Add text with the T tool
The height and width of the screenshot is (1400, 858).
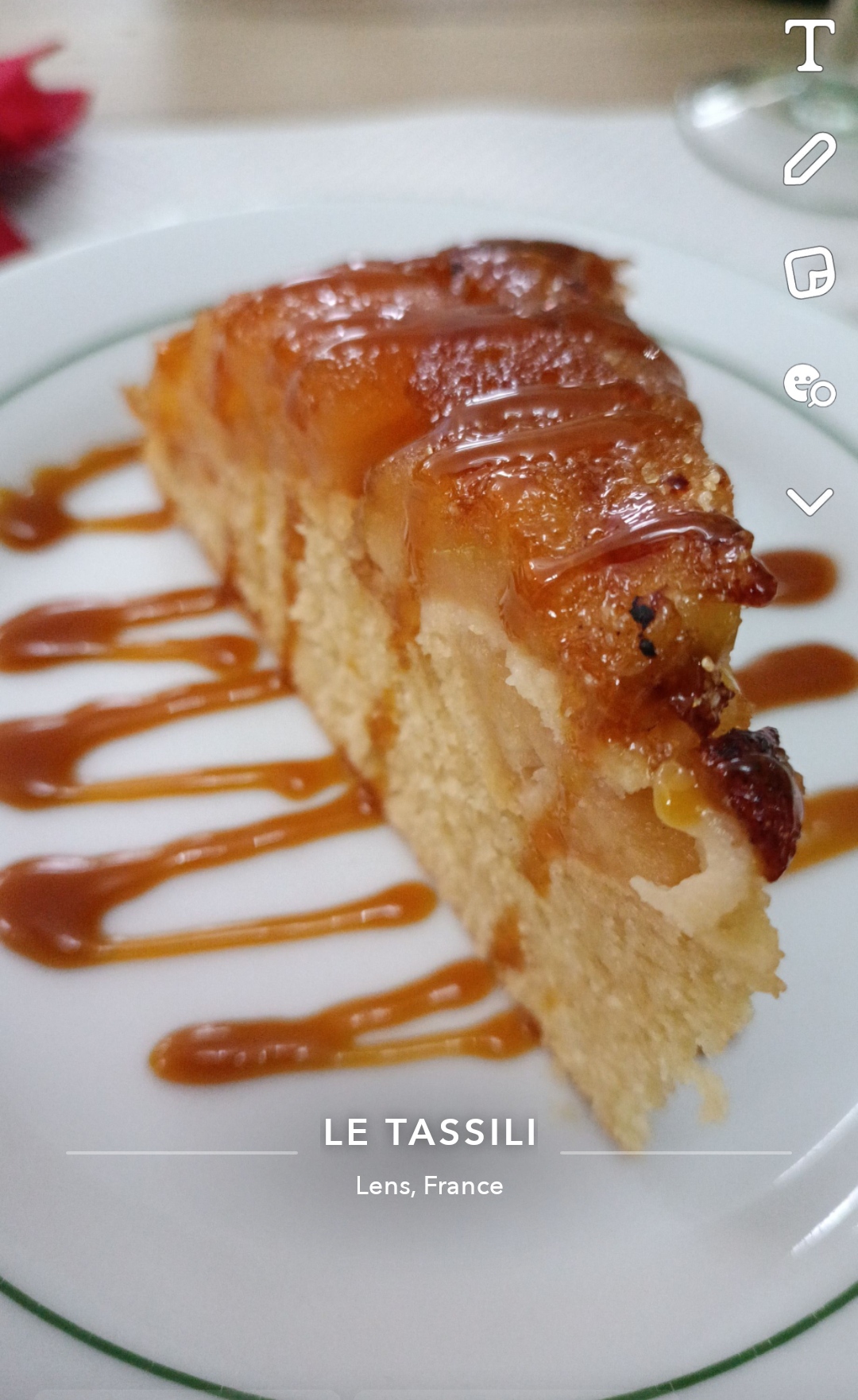[x=810, y=45]
